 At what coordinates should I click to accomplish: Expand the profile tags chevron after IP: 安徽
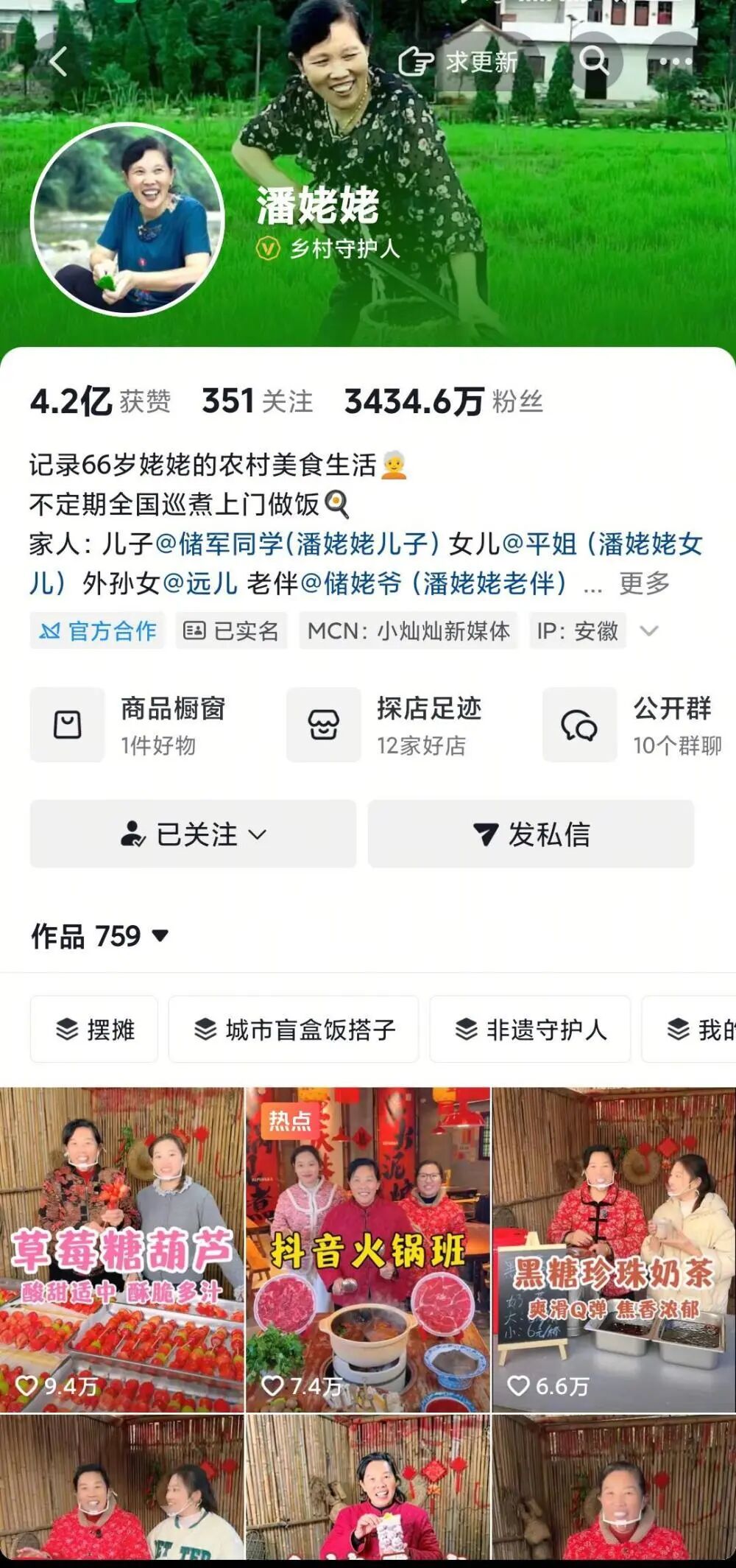coord(648,631)
